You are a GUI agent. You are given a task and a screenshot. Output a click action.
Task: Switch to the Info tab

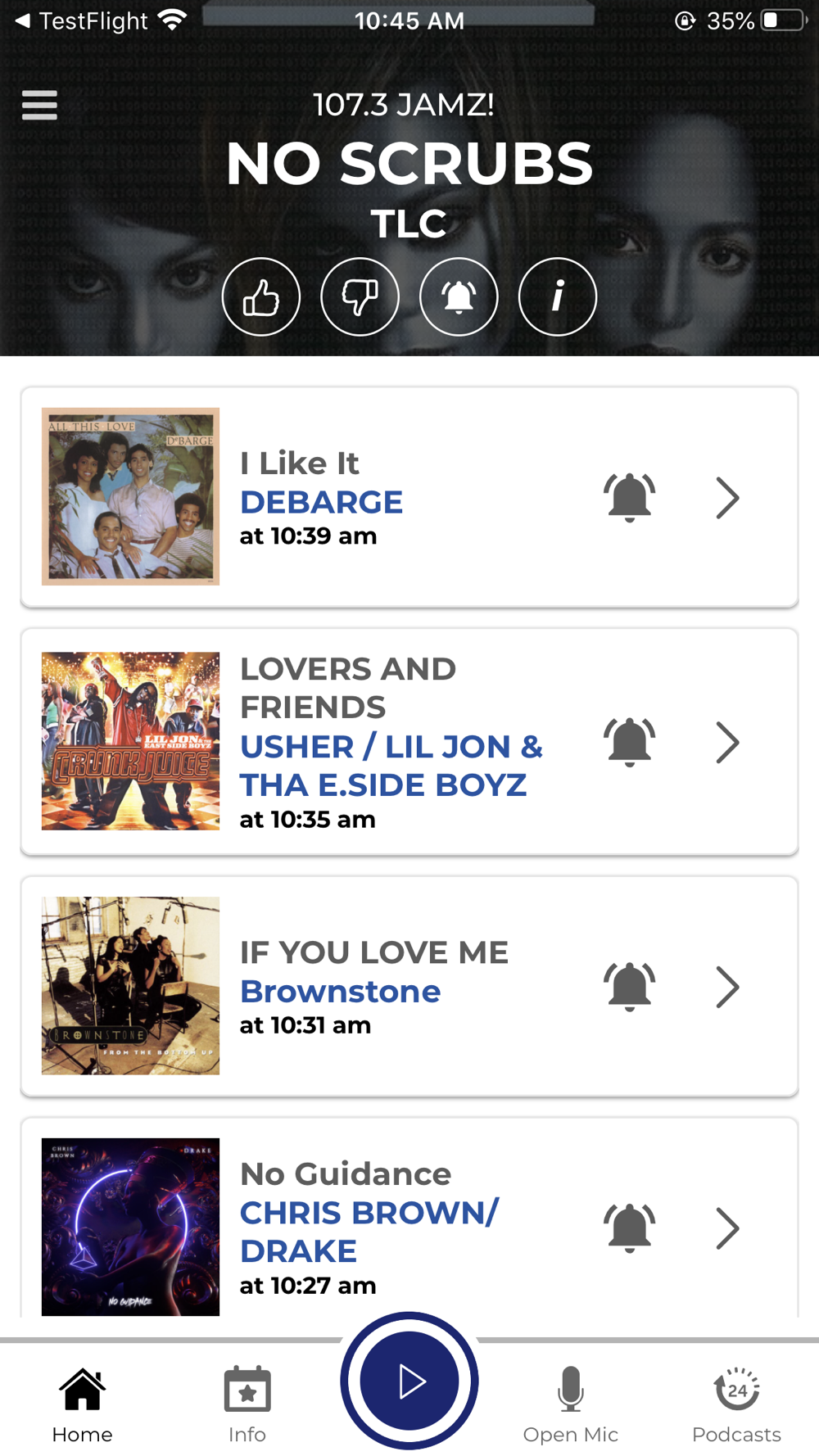coord(247,1405)
